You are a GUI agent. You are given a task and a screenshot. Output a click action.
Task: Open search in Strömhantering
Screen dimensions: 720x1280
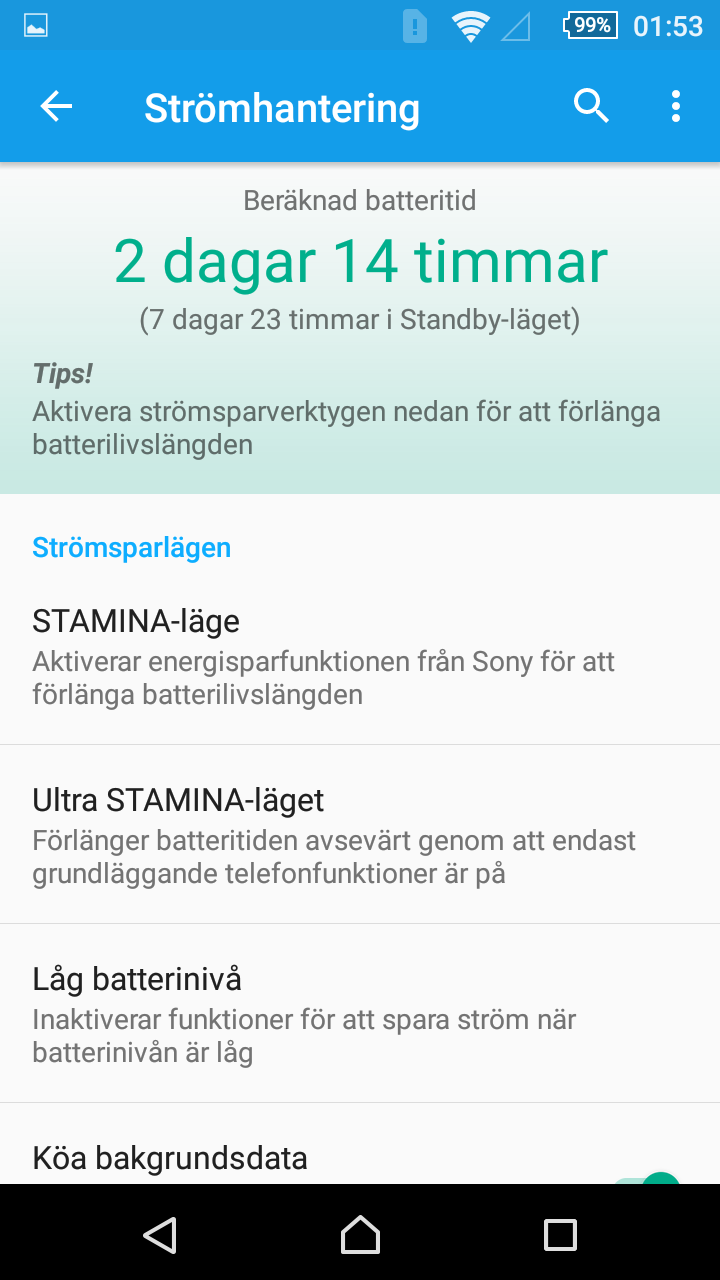[591, 105]
